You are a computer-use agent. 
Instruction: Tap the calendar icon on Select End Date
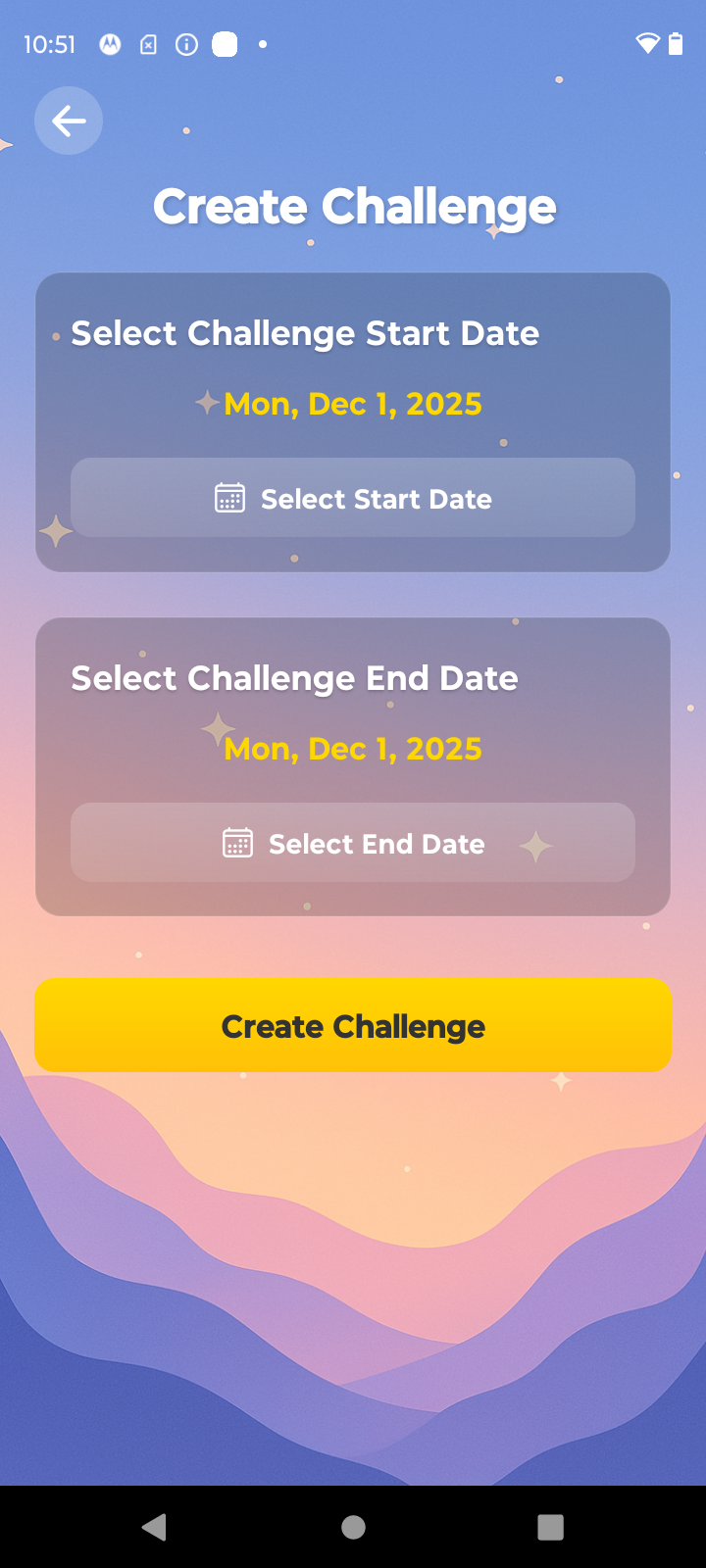tap(240, 843)
